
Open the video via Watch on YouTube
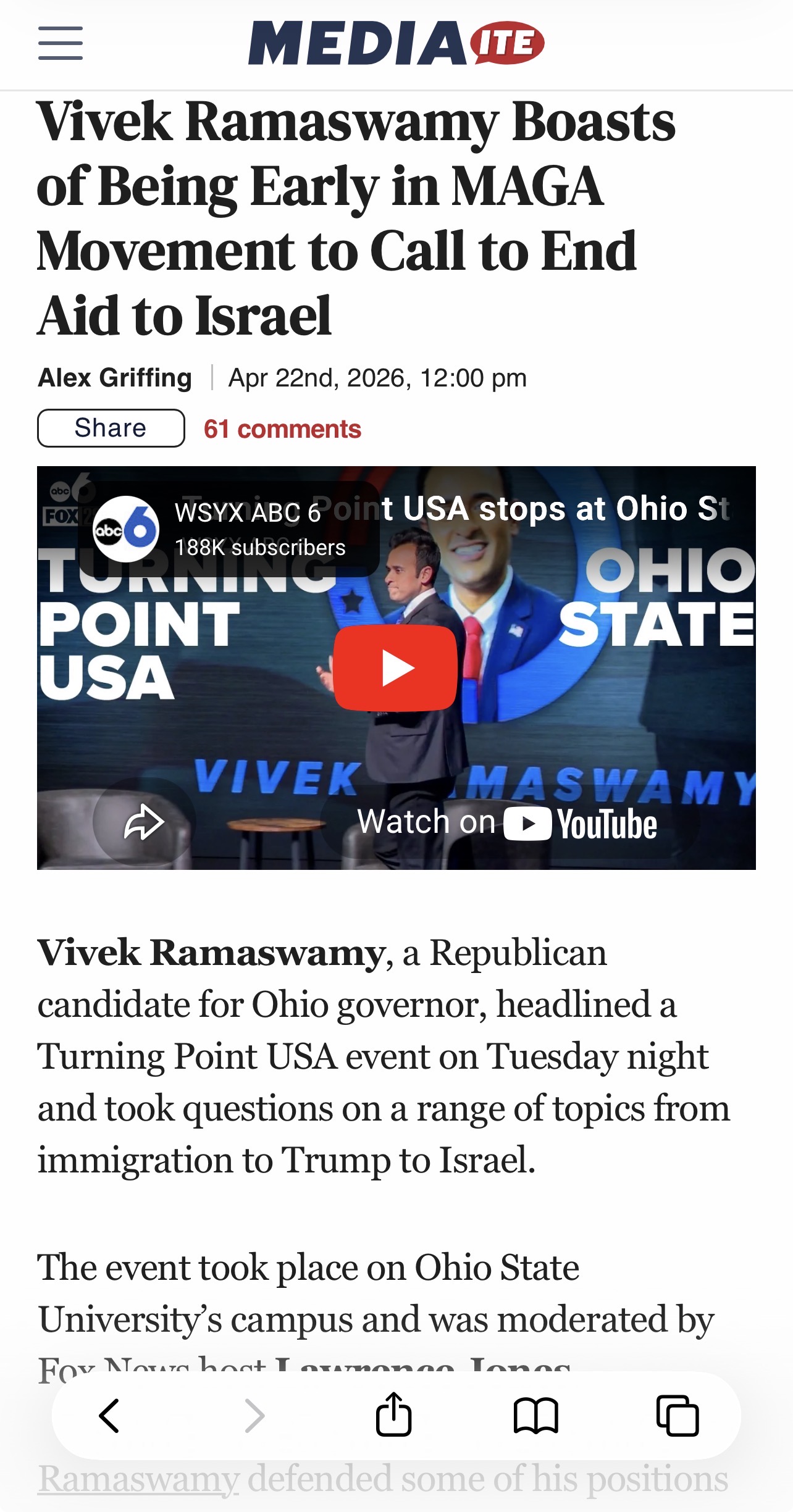point(508,823)
